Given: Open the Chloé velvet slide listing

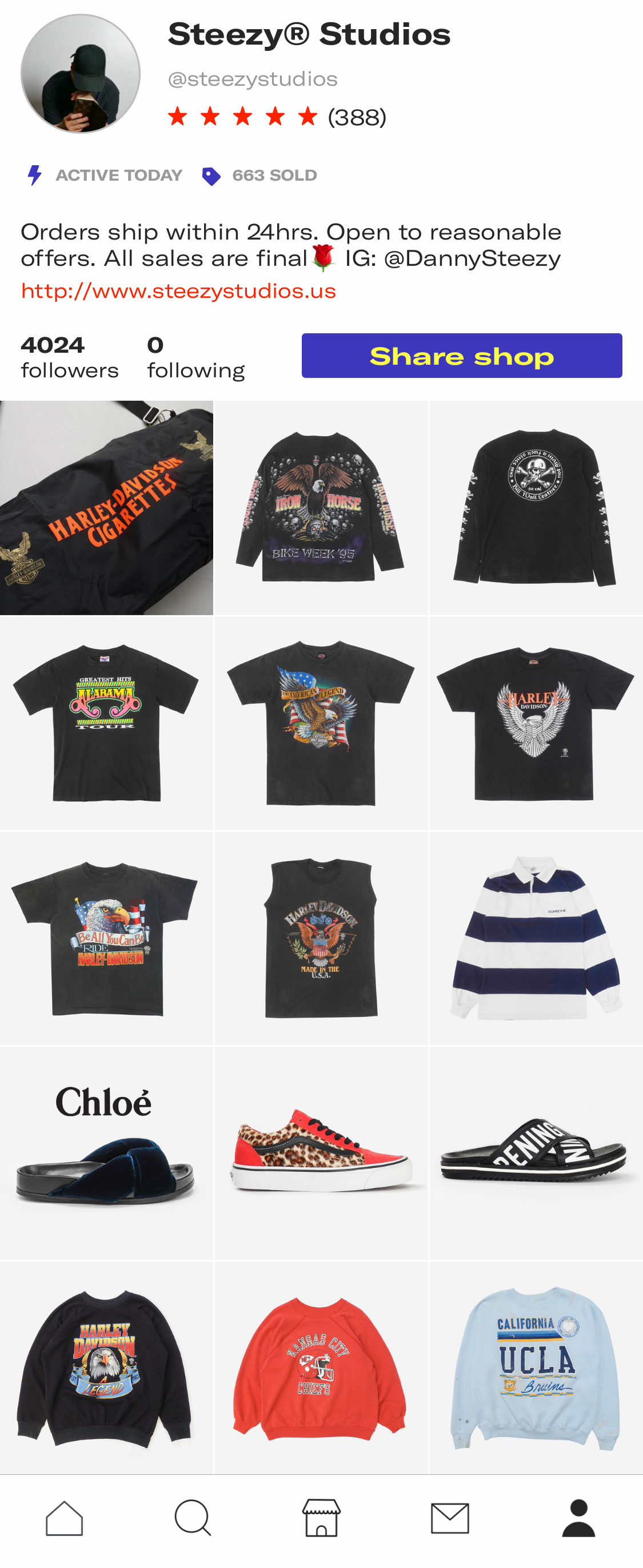Looking at the screenshot, I should (x=106, y=1152).
